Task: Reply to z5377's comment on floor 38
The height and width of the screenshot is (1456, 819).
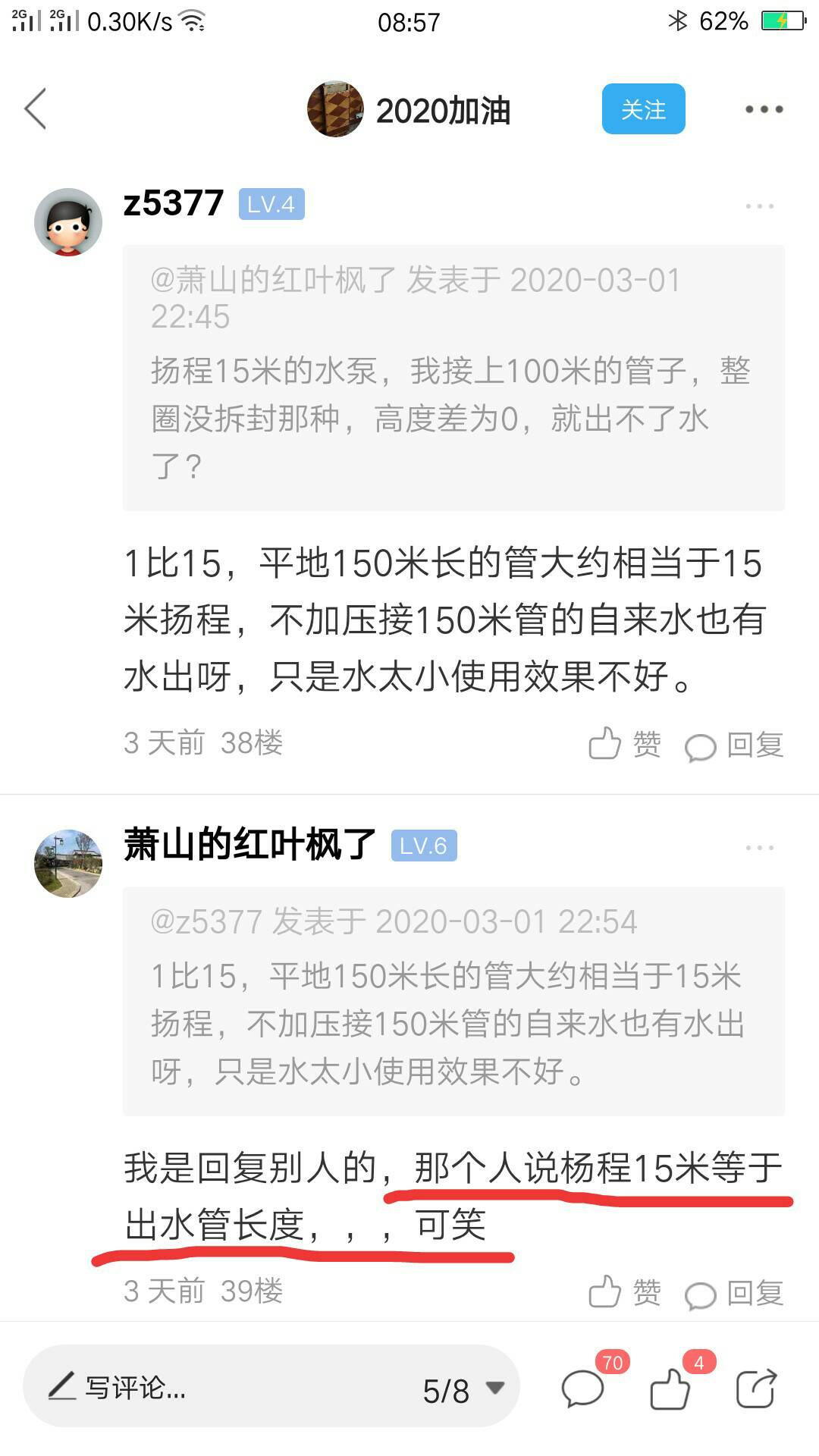Action: 733,744
